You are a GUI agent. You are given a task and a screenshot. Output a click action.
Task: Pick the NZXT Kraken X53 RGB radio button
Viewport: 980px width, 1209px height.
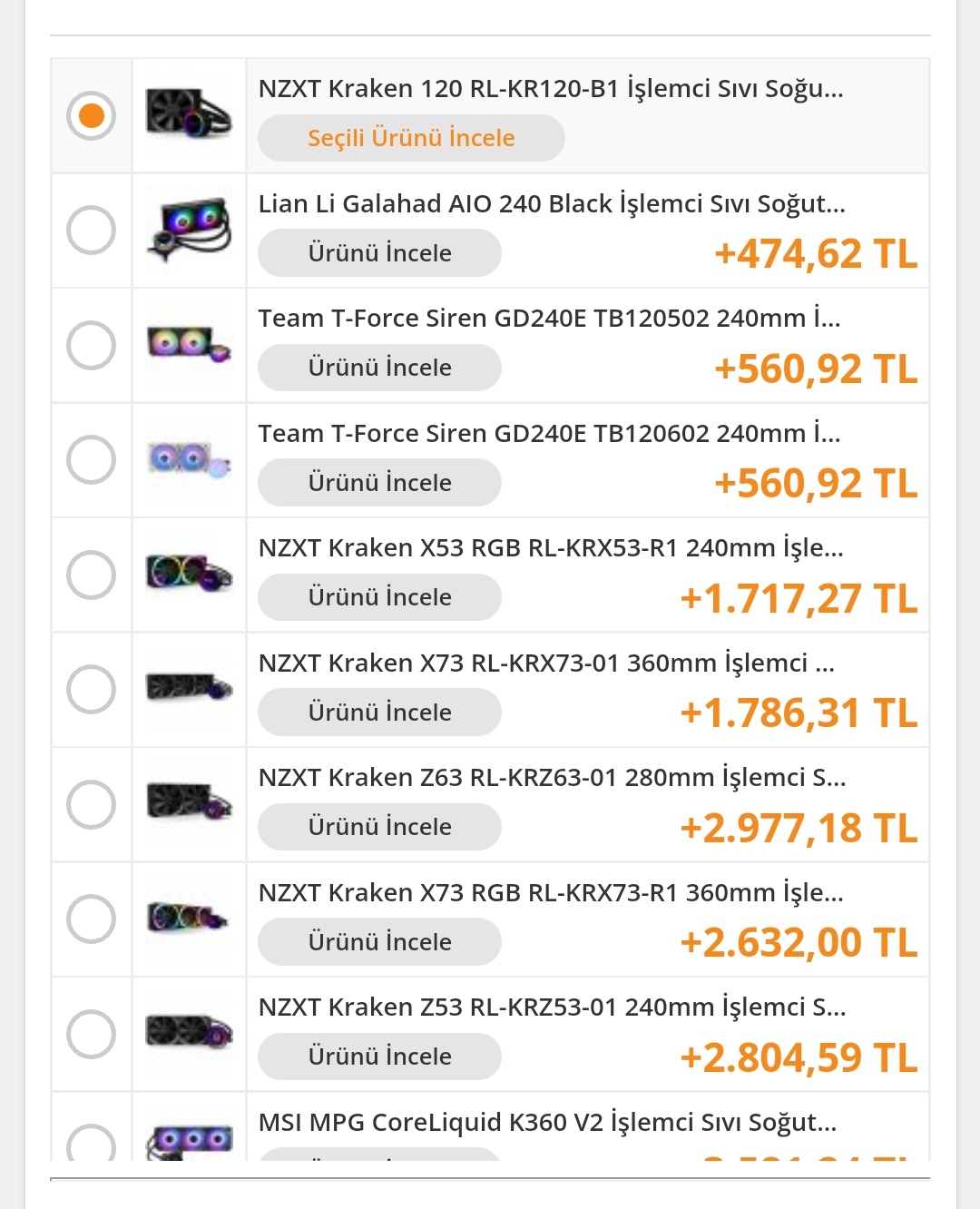click(x=91, y=575)
